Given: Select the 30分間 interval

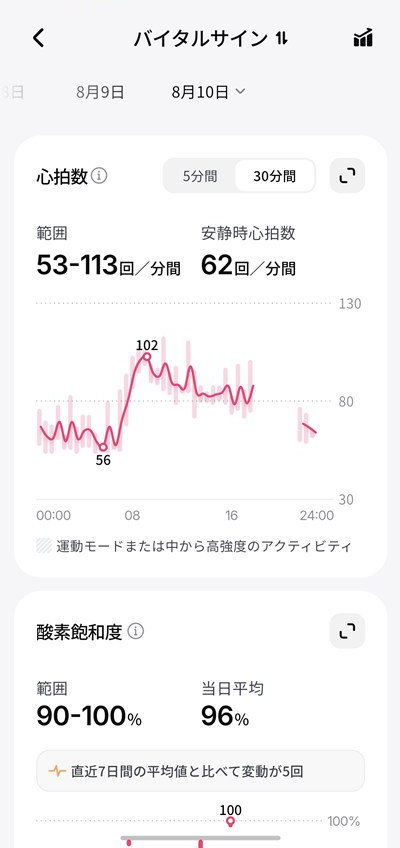Looking at the screenshot, I should point(275,176).
